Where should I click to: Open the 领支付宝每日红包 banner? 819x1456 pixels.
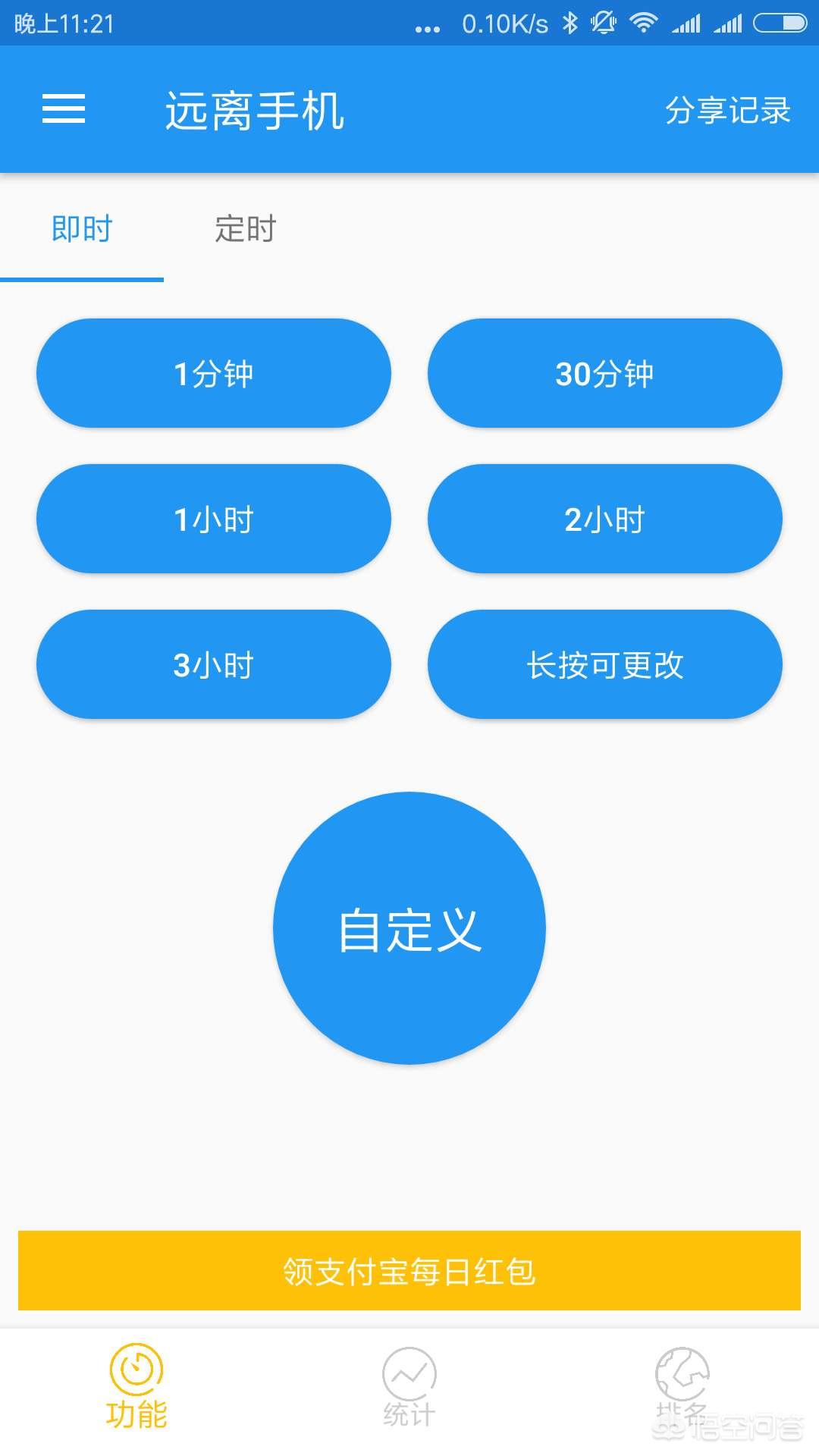(409, 1271)
